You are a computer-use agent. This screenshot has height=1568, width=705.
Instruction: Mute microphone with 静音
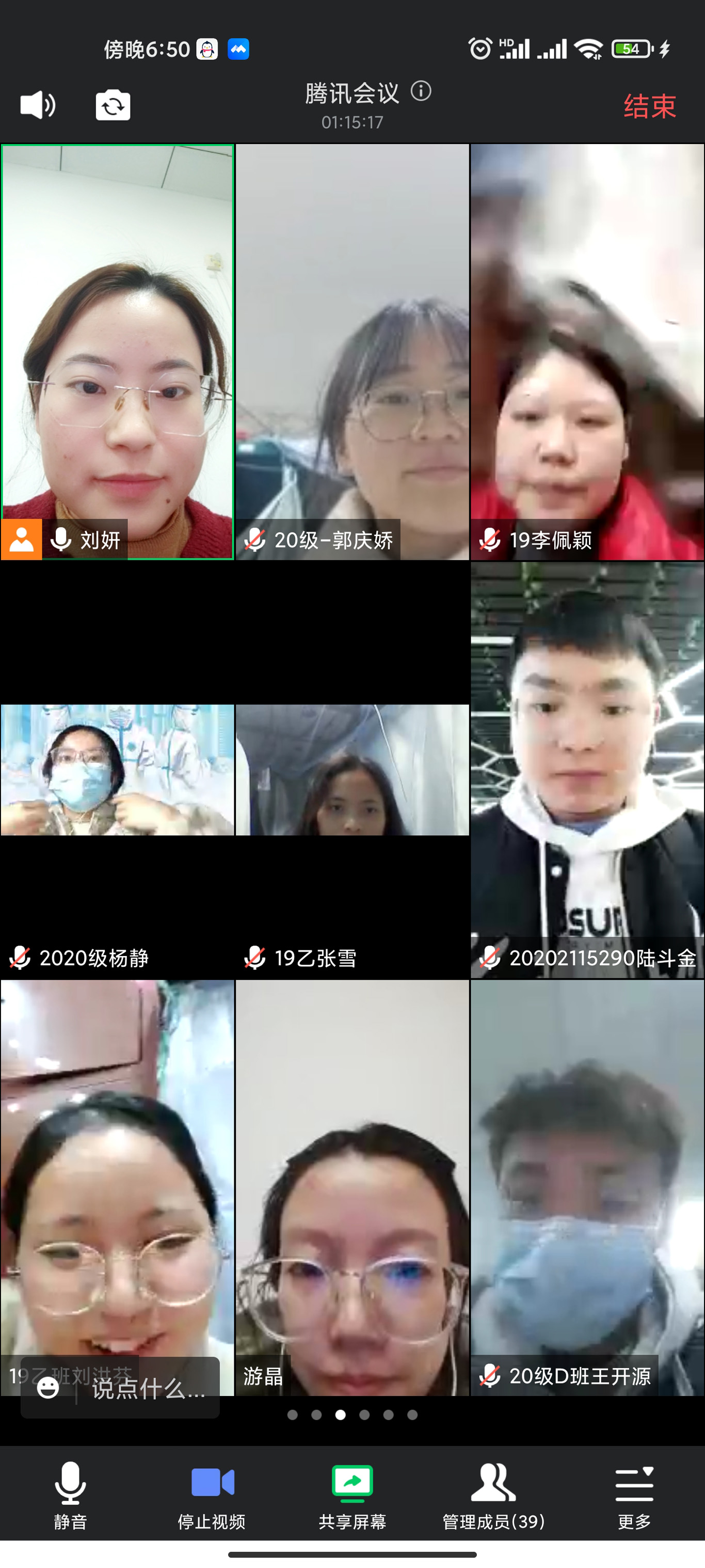71,1495
